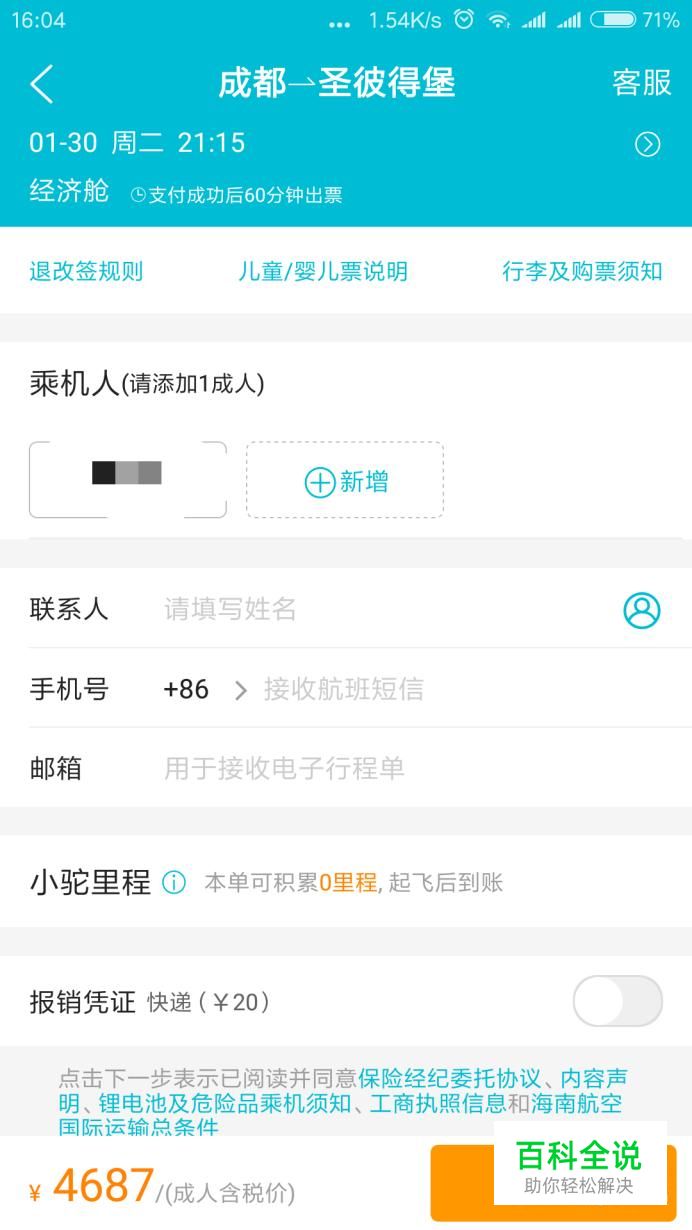Tap the orange next-step button
The image size is (692, 1230).
(x=554, y=1183)
